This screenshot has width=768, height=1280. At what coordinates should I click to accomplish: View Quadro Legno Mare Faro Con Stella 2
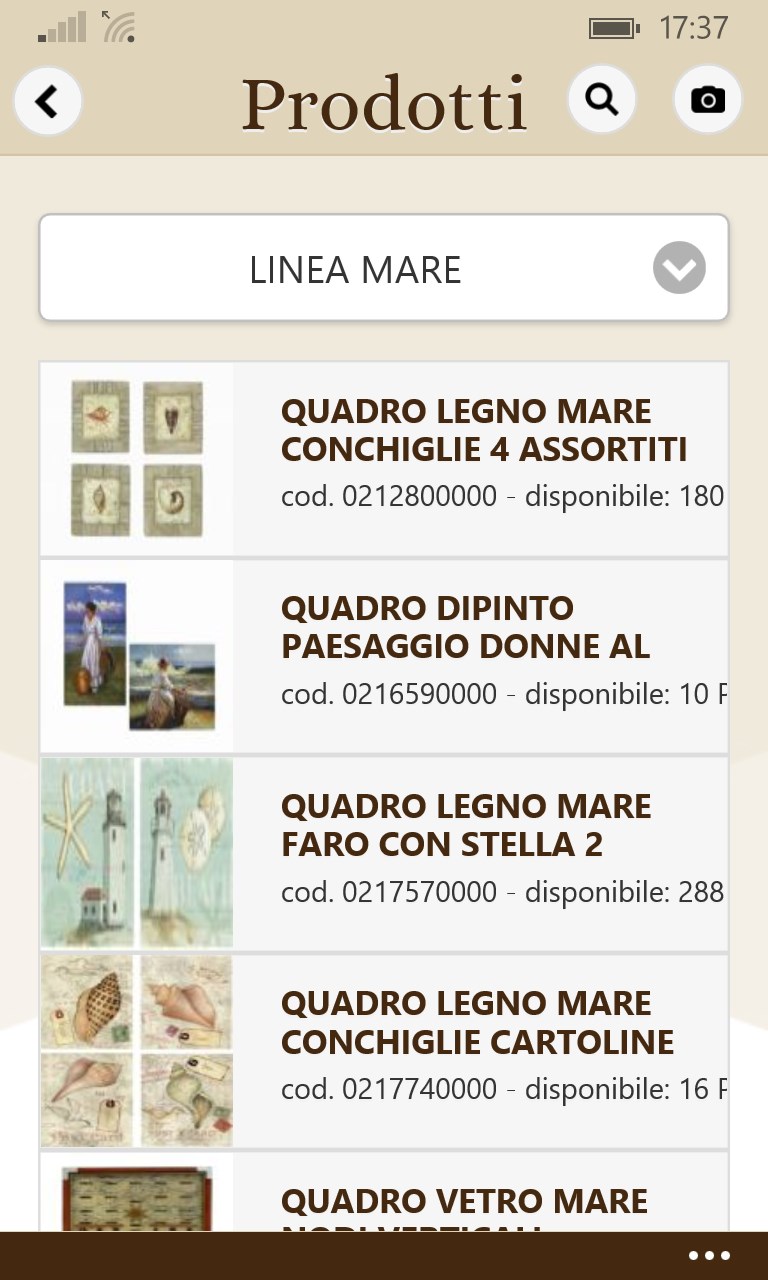point(384,853)
